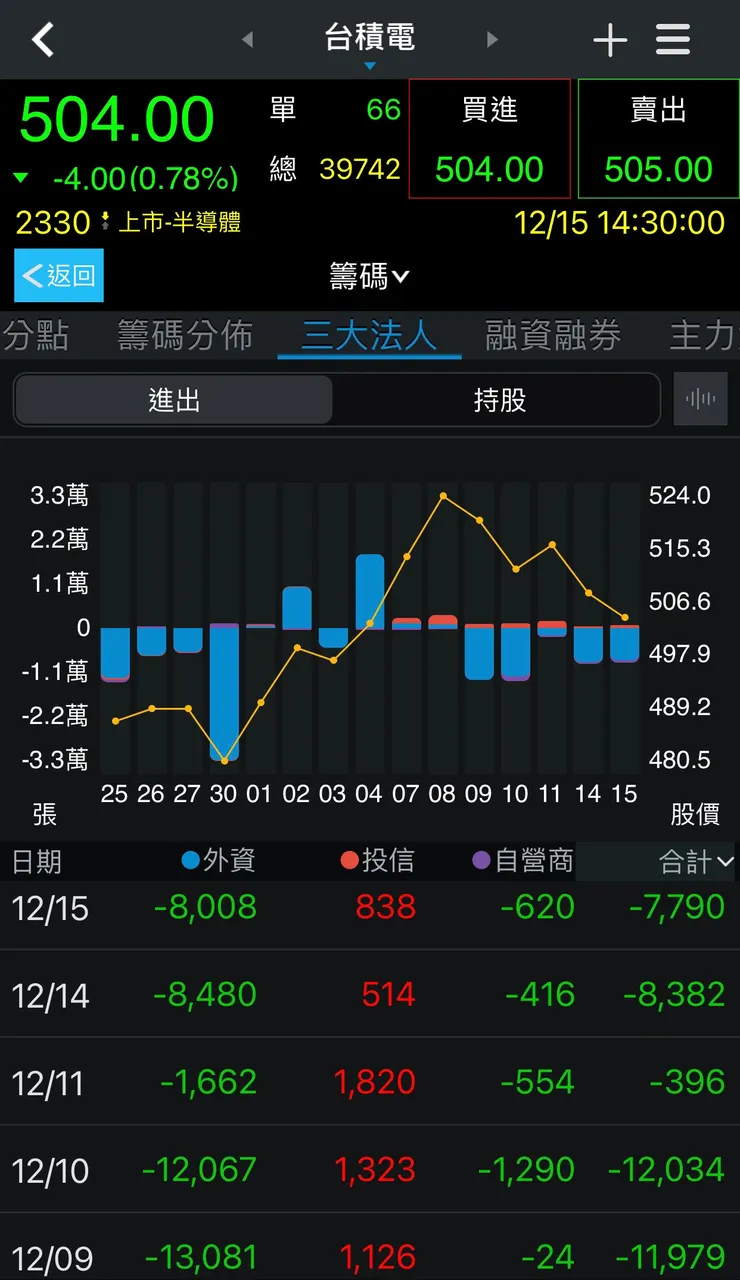Image resolution: width=740 pixels, height=1280 pixels.
Task: Open the 籌碼 dropdown selector
Action: coord(369,276)
